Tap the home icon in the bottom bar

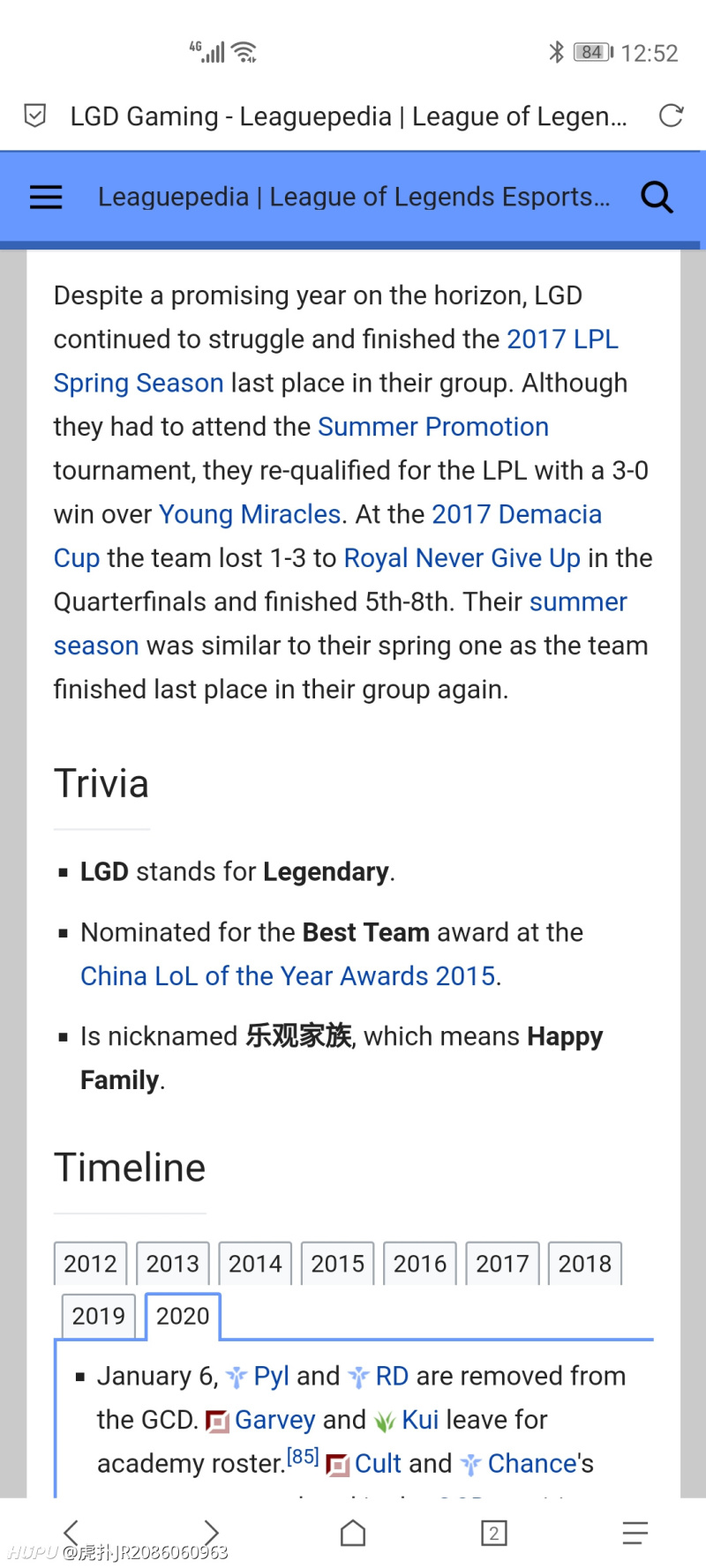pos(353,1533)
